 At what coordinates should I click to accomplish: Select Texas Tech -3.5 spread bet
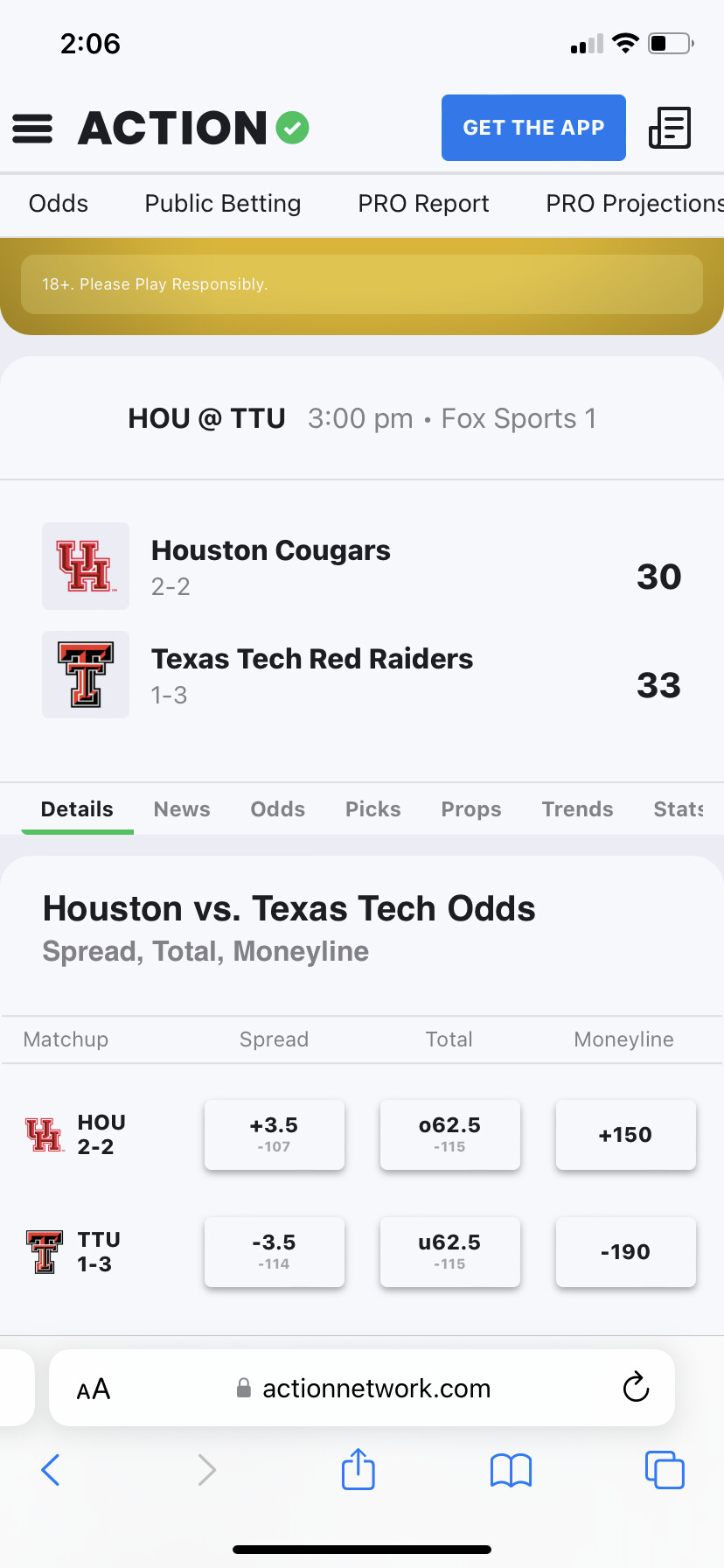pyautogui.click(x=275, y=1252)
